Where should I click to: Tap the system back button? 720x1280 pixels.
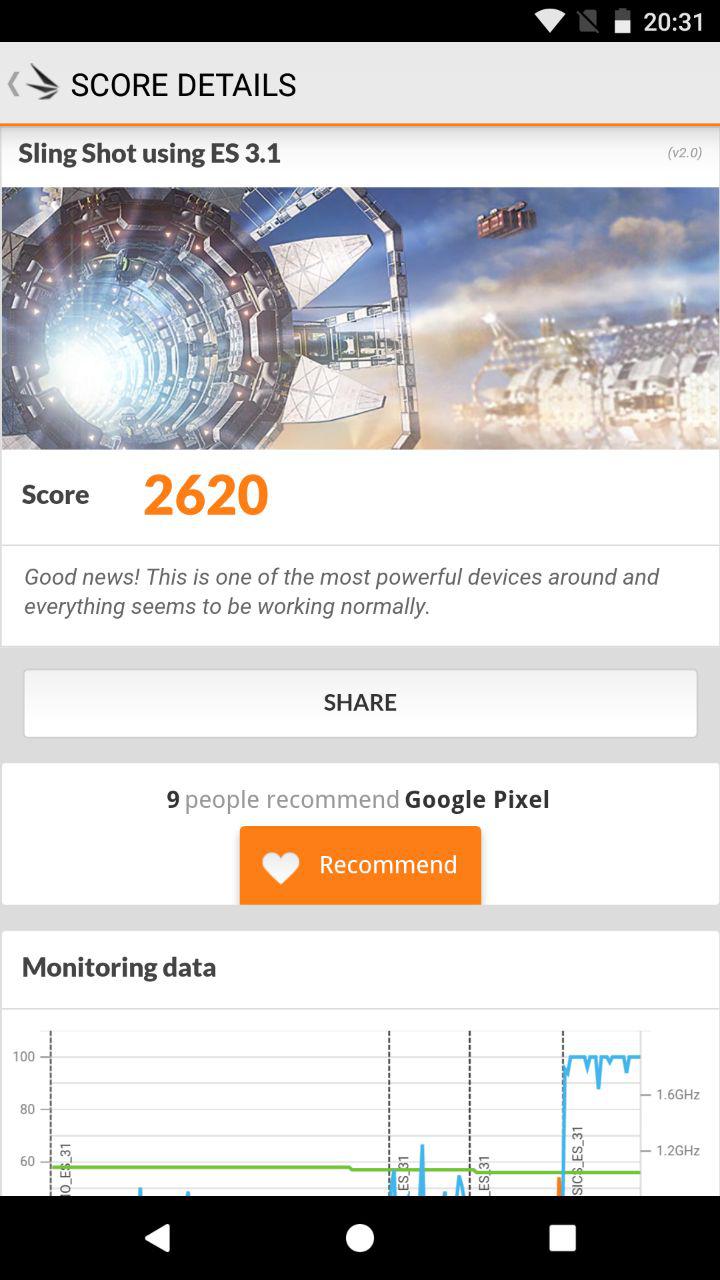tap(158, 1238)
